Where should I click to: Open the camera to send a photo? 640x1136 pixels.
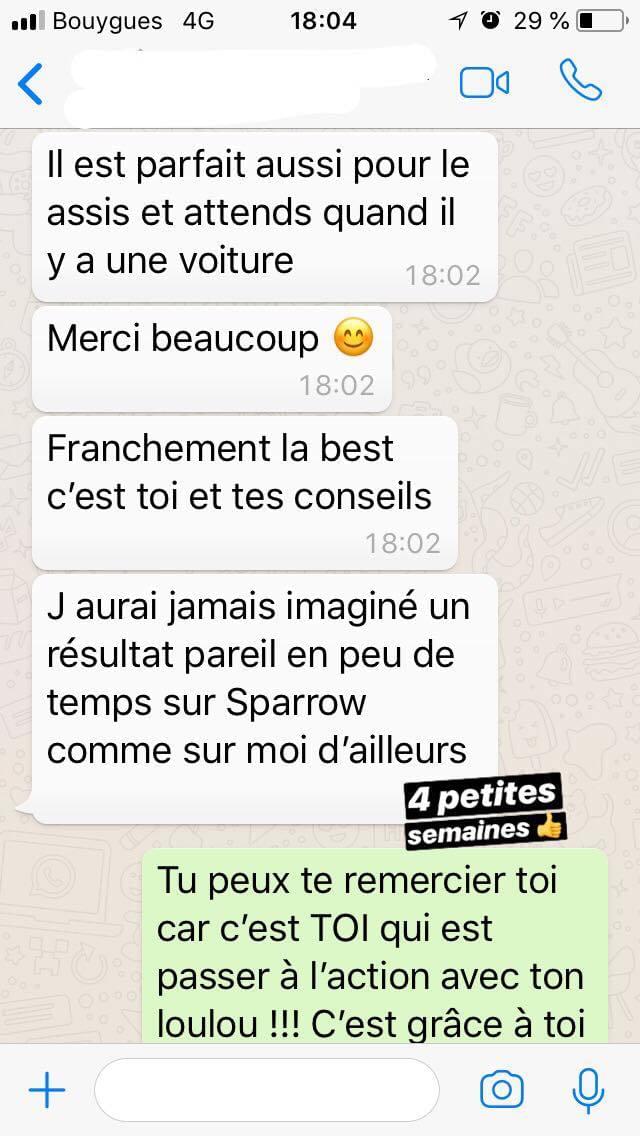[501, 1090]
